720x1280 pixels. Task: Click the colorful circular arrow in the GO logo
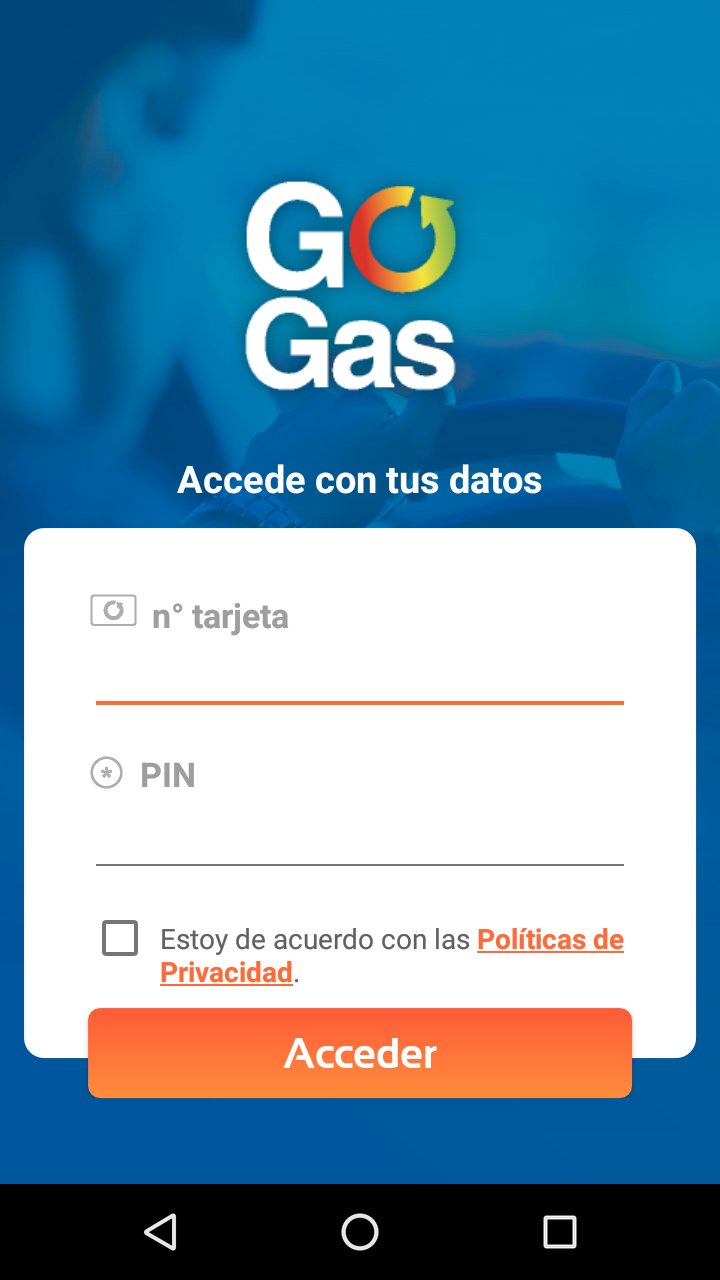(410, 237)
